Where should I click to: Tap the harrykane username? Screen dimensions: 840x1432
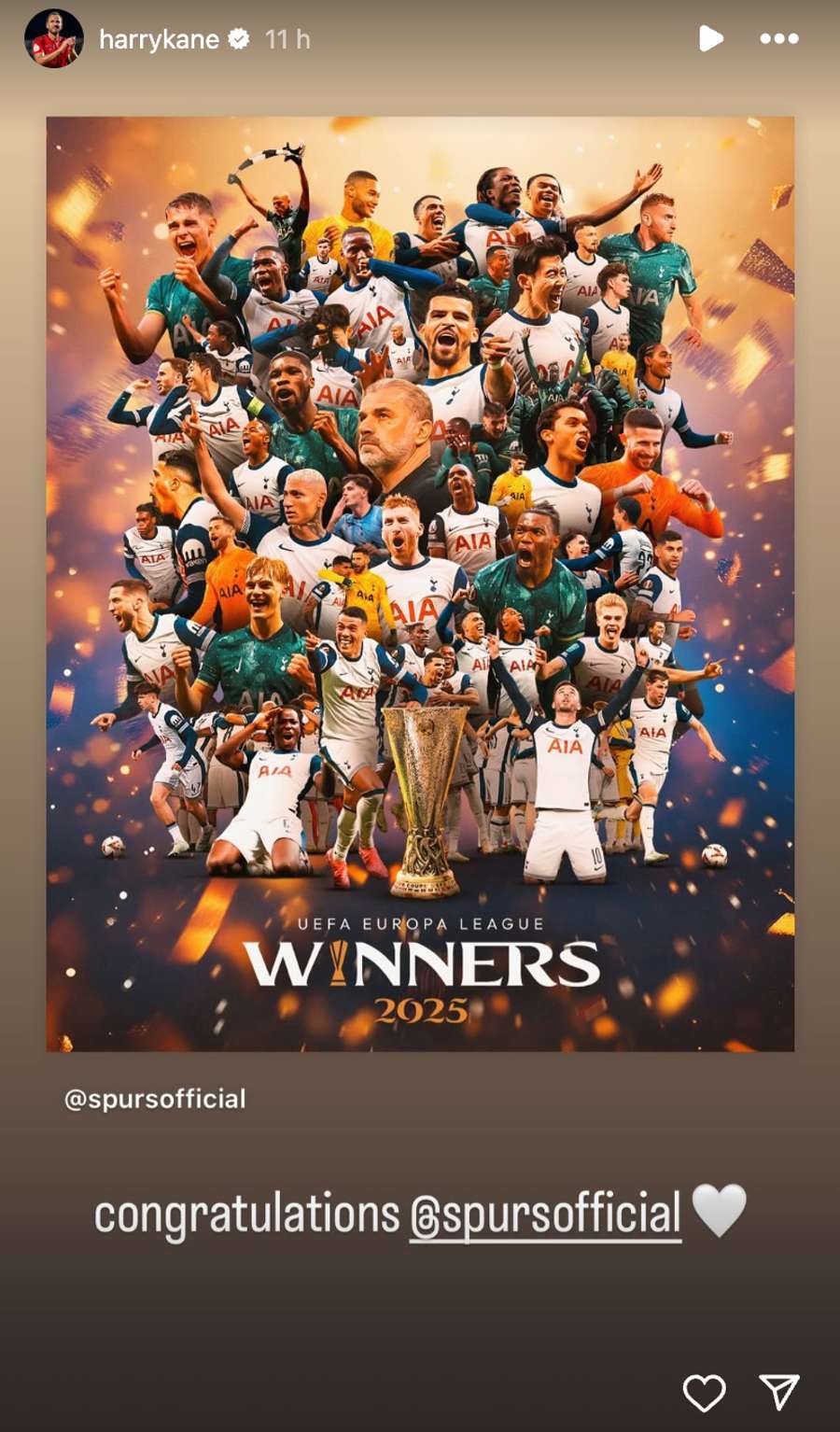159,39
